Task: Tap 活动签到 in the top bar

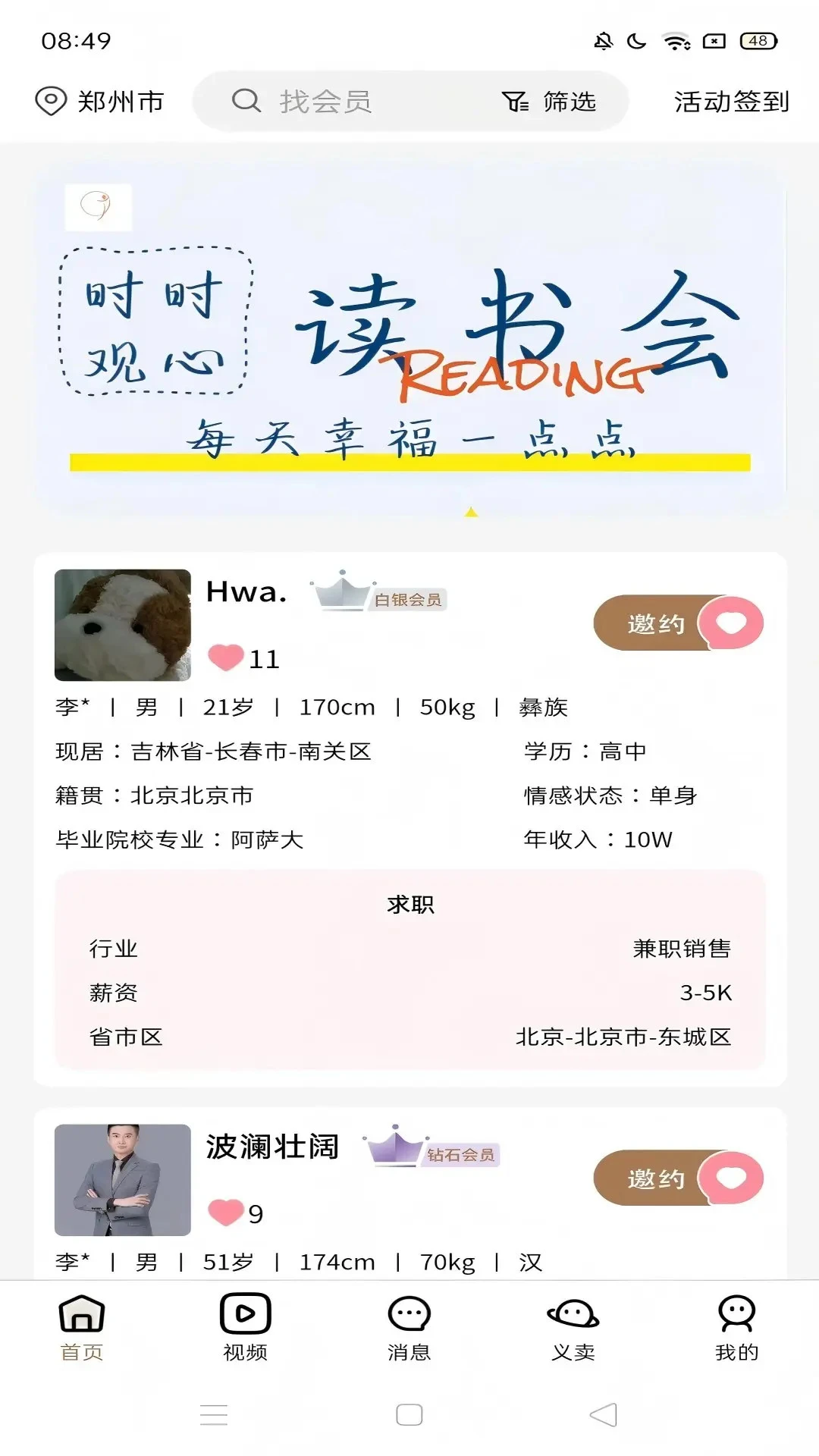Action: [730, 102]
